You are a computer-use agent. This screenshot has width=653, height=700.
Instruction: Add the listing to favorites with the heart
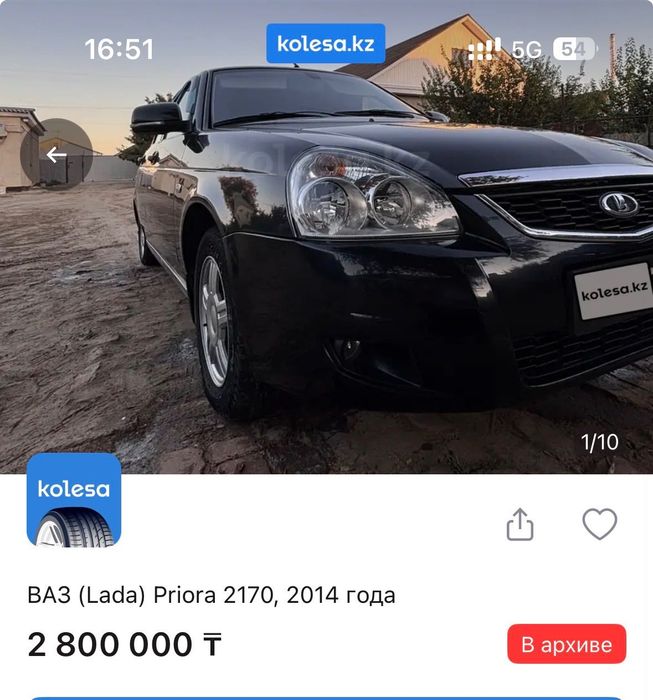tap(599, 524)
